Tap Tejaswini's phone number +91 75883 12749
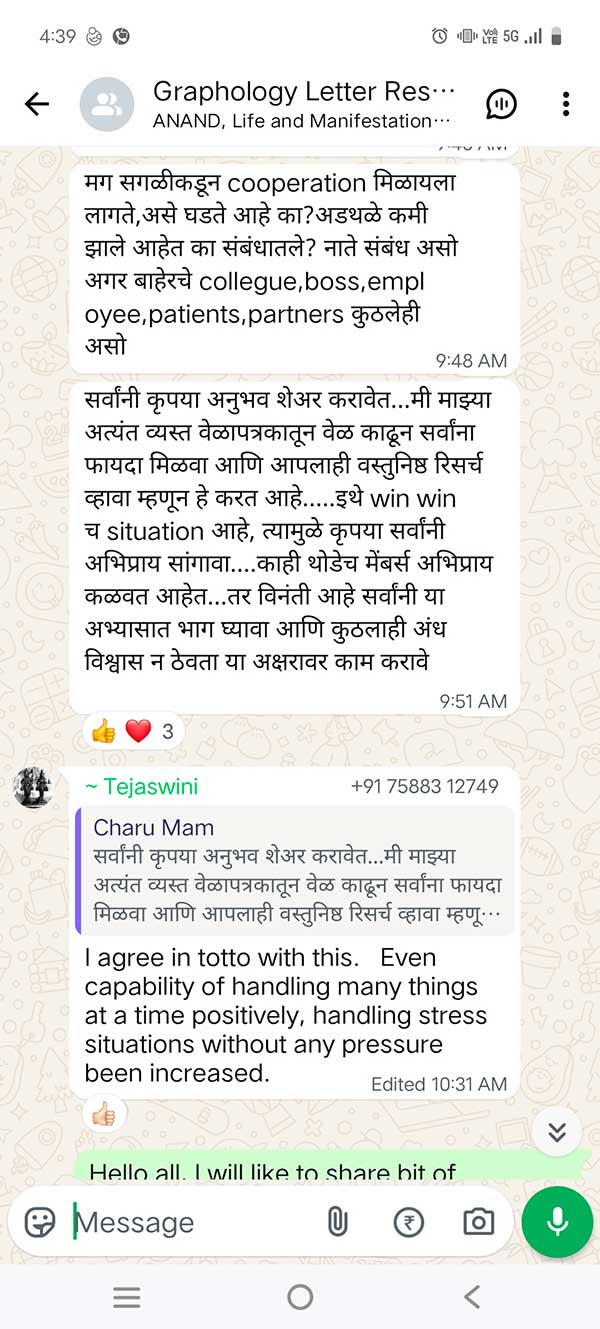Screen dimensions: 600x1329 (424, 786)
